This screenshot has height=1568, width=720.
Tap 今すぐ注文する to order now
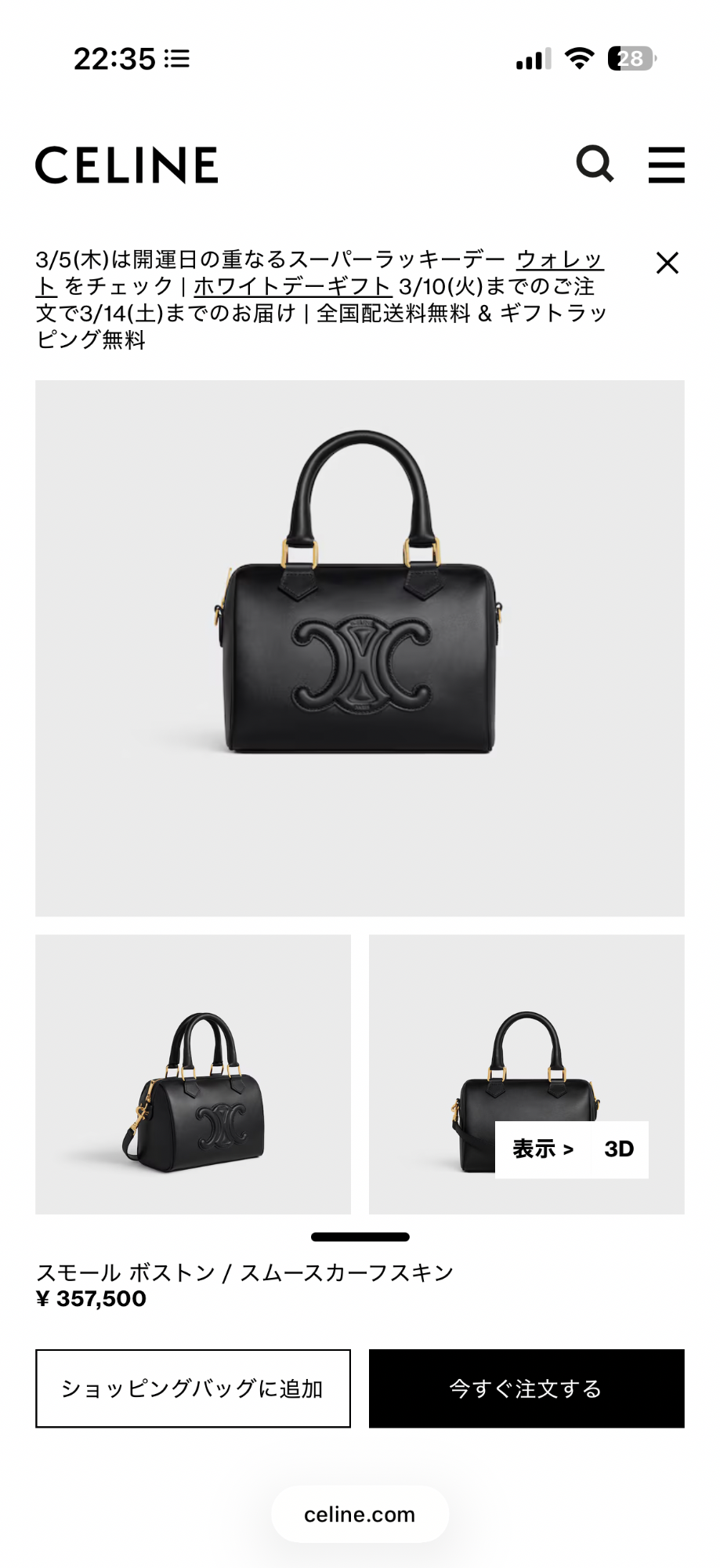coord(526,1388)
